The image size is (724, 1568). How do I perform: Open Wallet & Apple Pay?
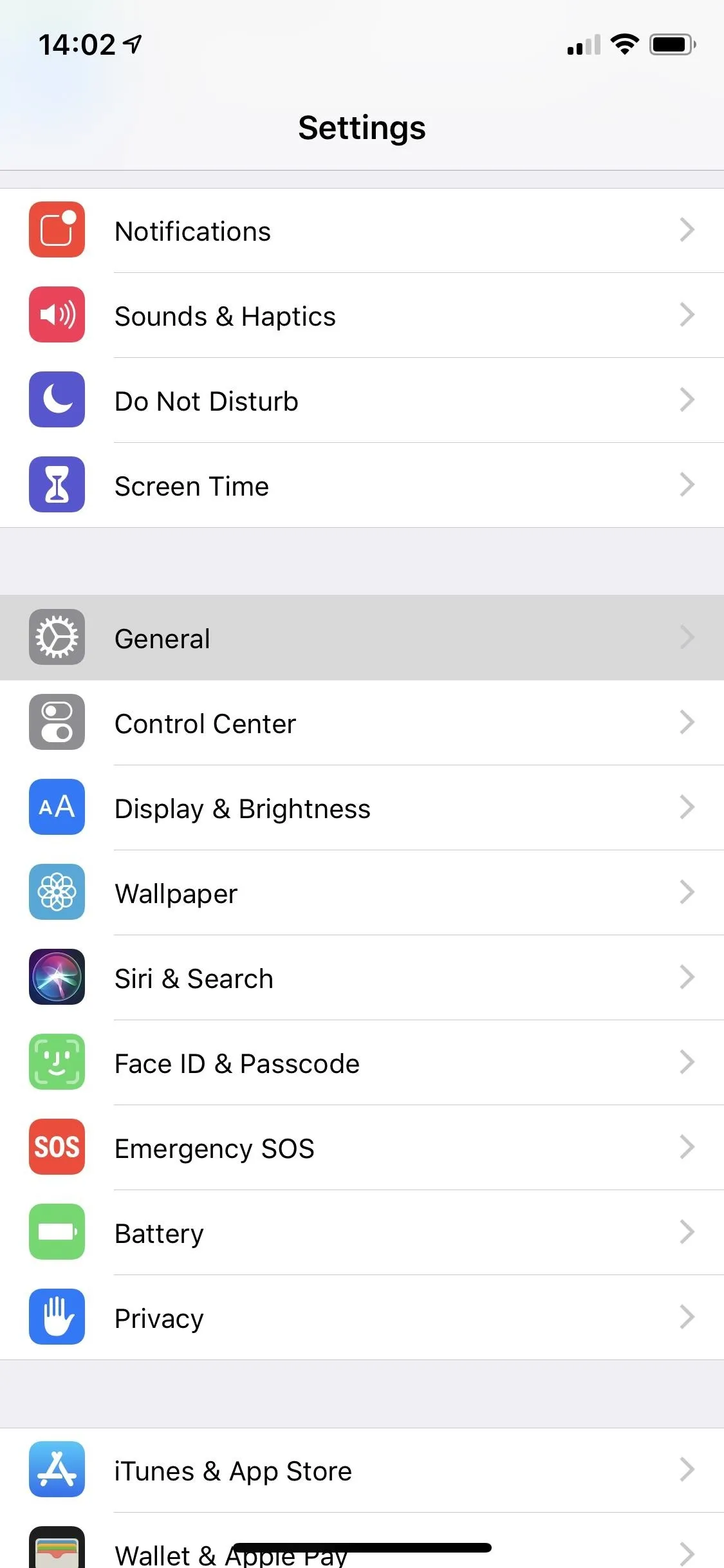362,1541
